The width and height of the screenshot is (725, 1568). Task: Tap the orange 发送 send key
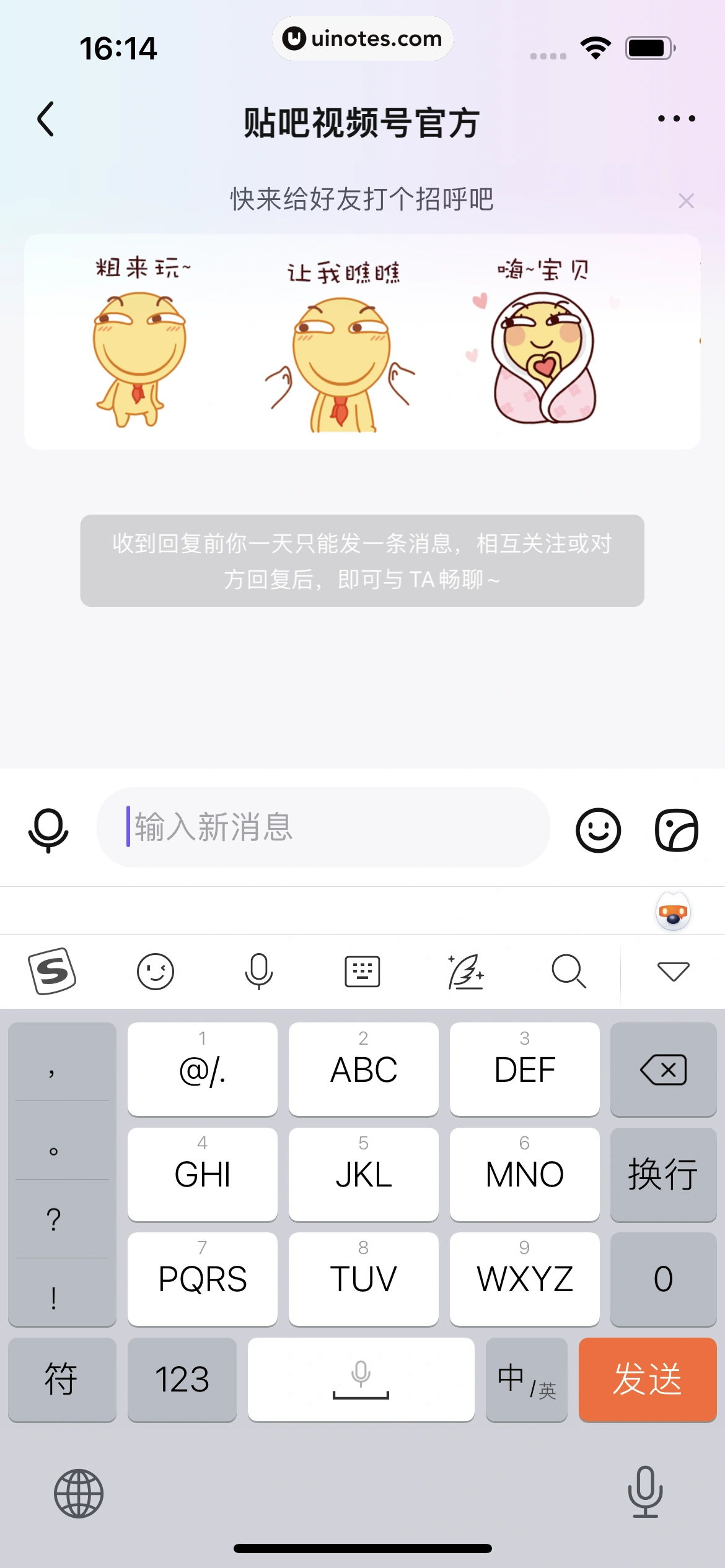tap(647, 1380)
